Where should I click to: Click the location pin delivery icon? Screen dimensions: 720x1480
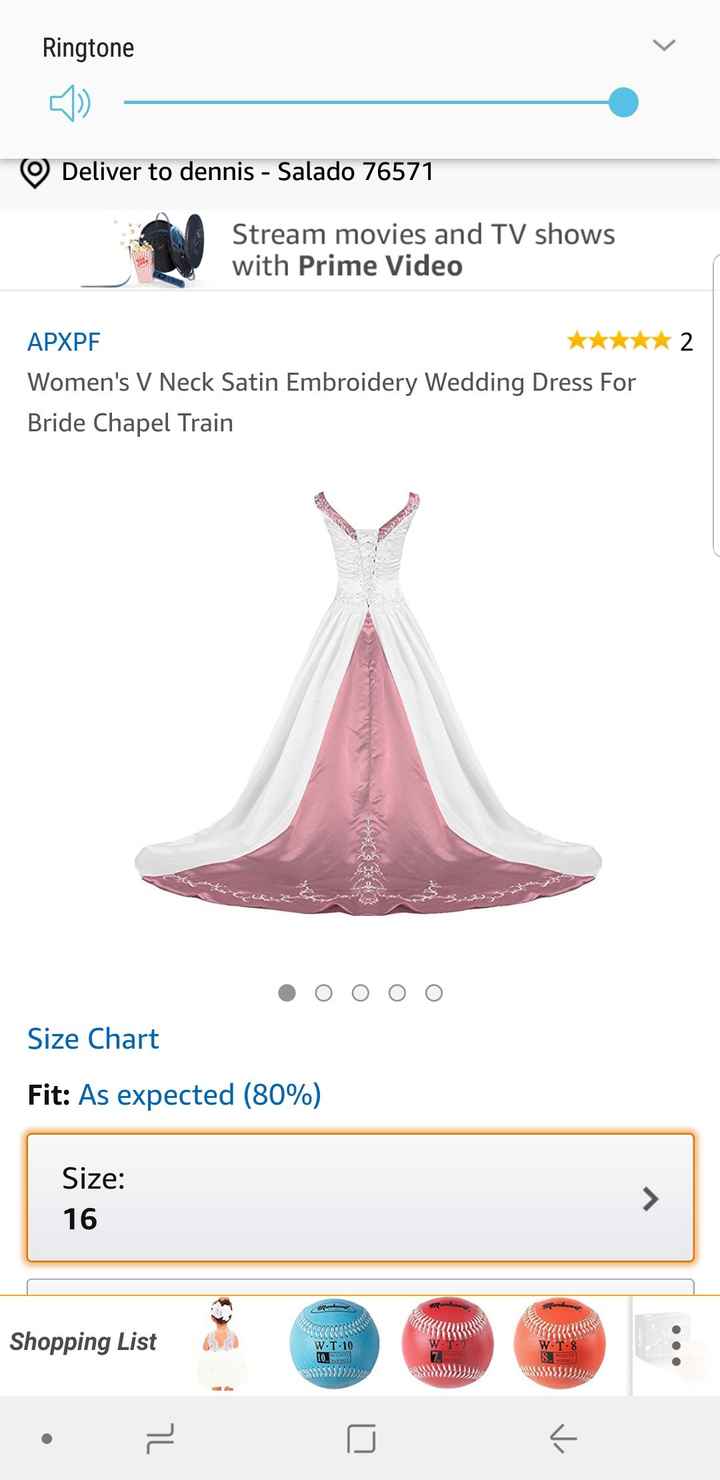point(36,172)
